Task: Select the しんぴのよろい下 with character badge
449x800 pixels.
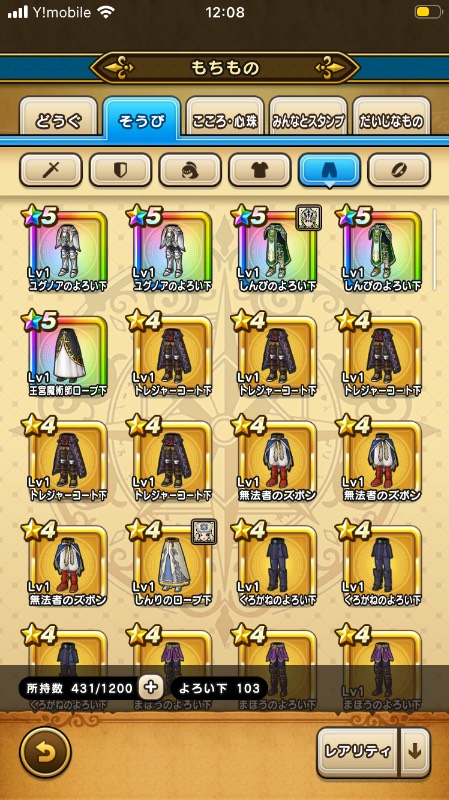Action: tap(277, 248)
